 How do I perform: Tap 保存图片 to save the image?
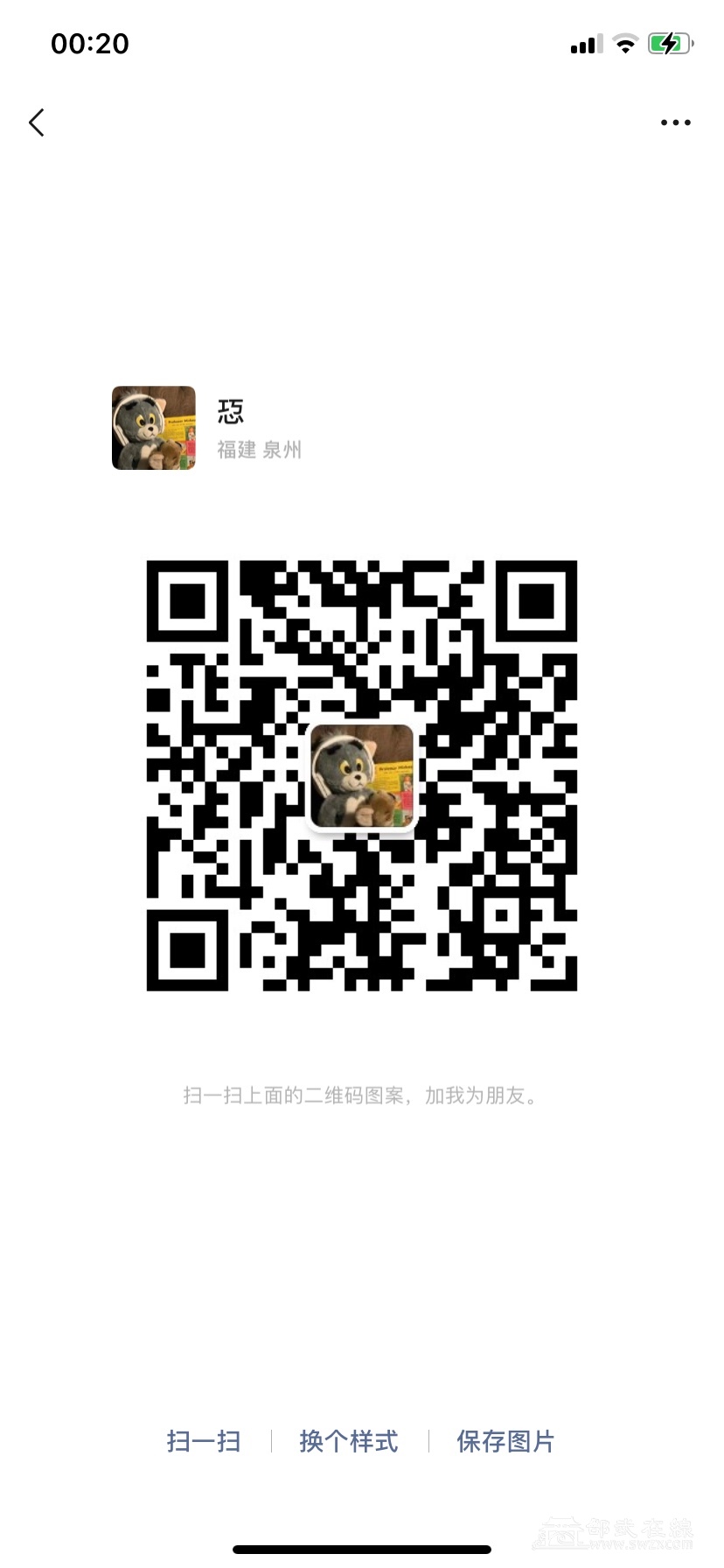(x=505, y=1441)
